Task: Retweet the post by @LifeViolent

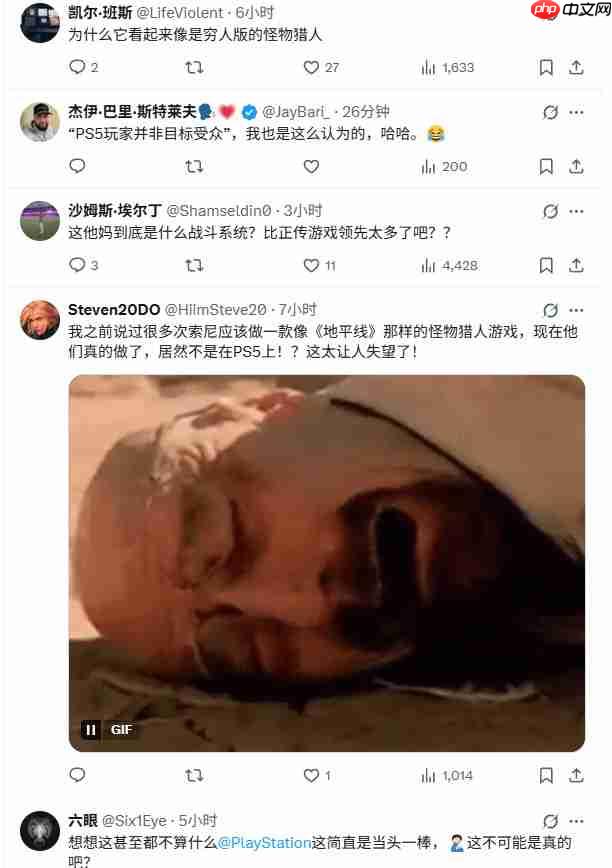Action: click(195, 67)
